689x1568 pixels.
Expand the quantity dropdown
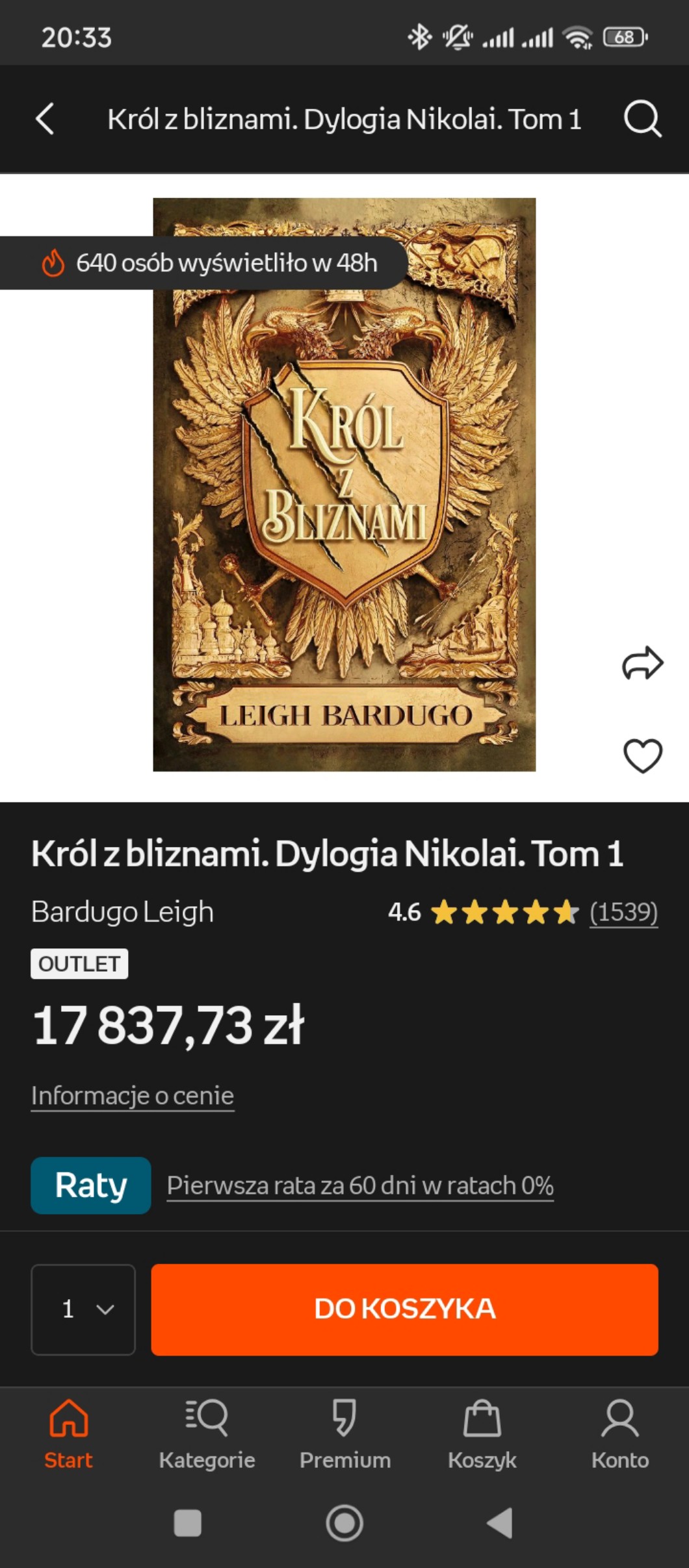[83, 1309]
